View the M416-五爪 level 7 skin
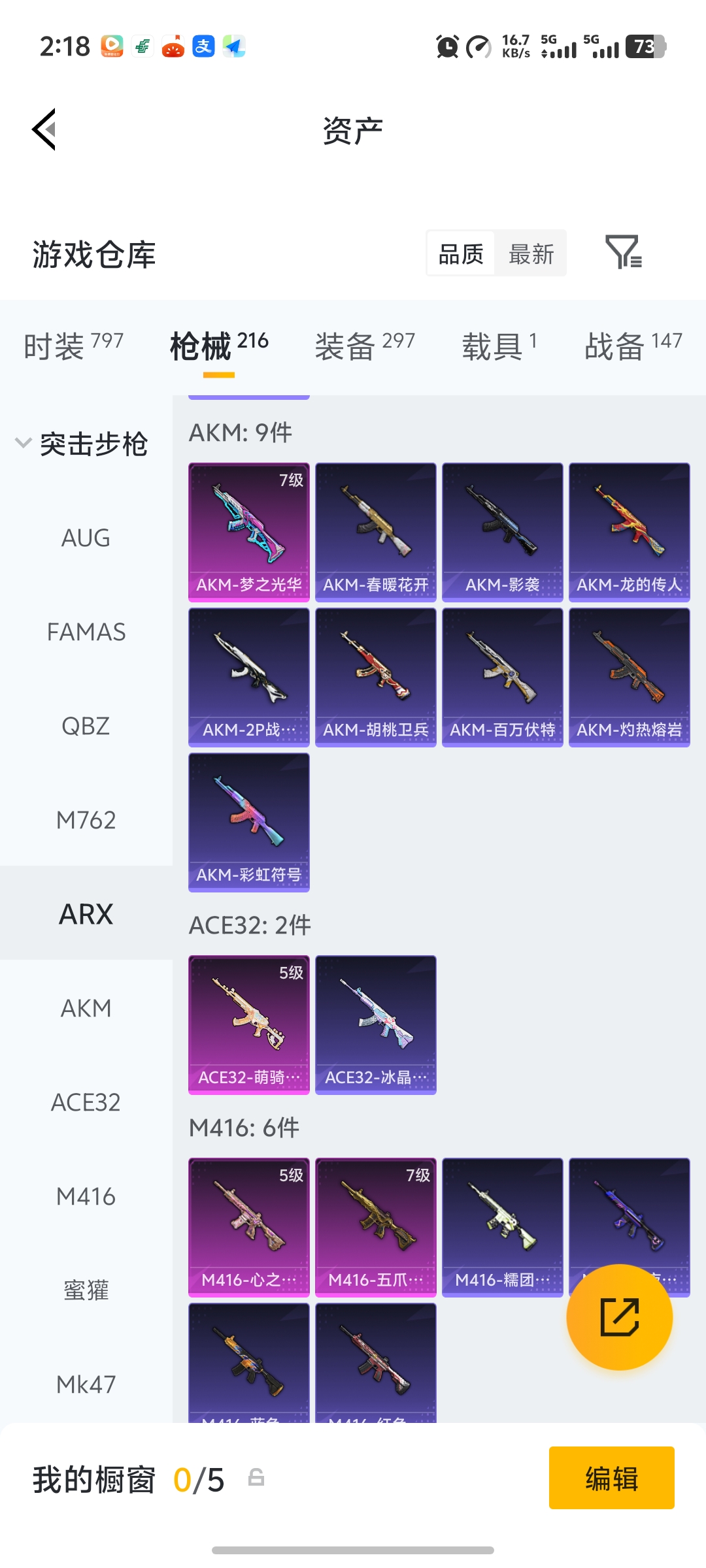The height and width of the screenshot is (1568, 706). [375, 1227]
